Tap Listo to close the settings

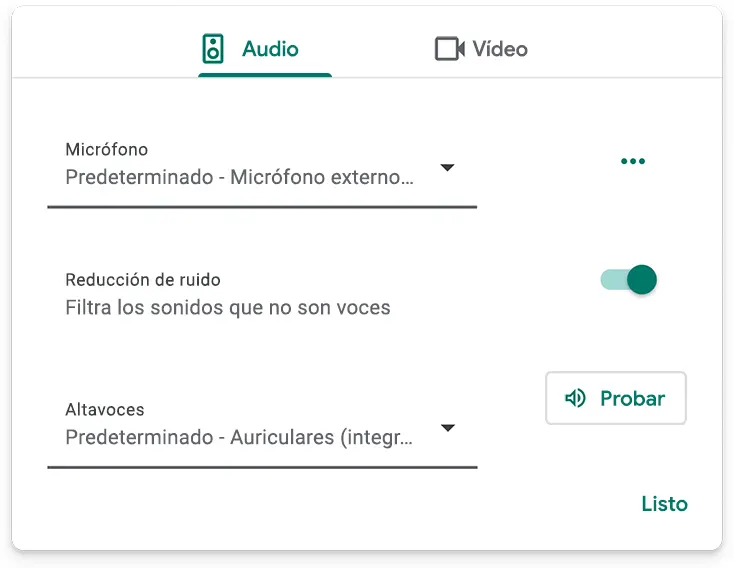[664, 504]
